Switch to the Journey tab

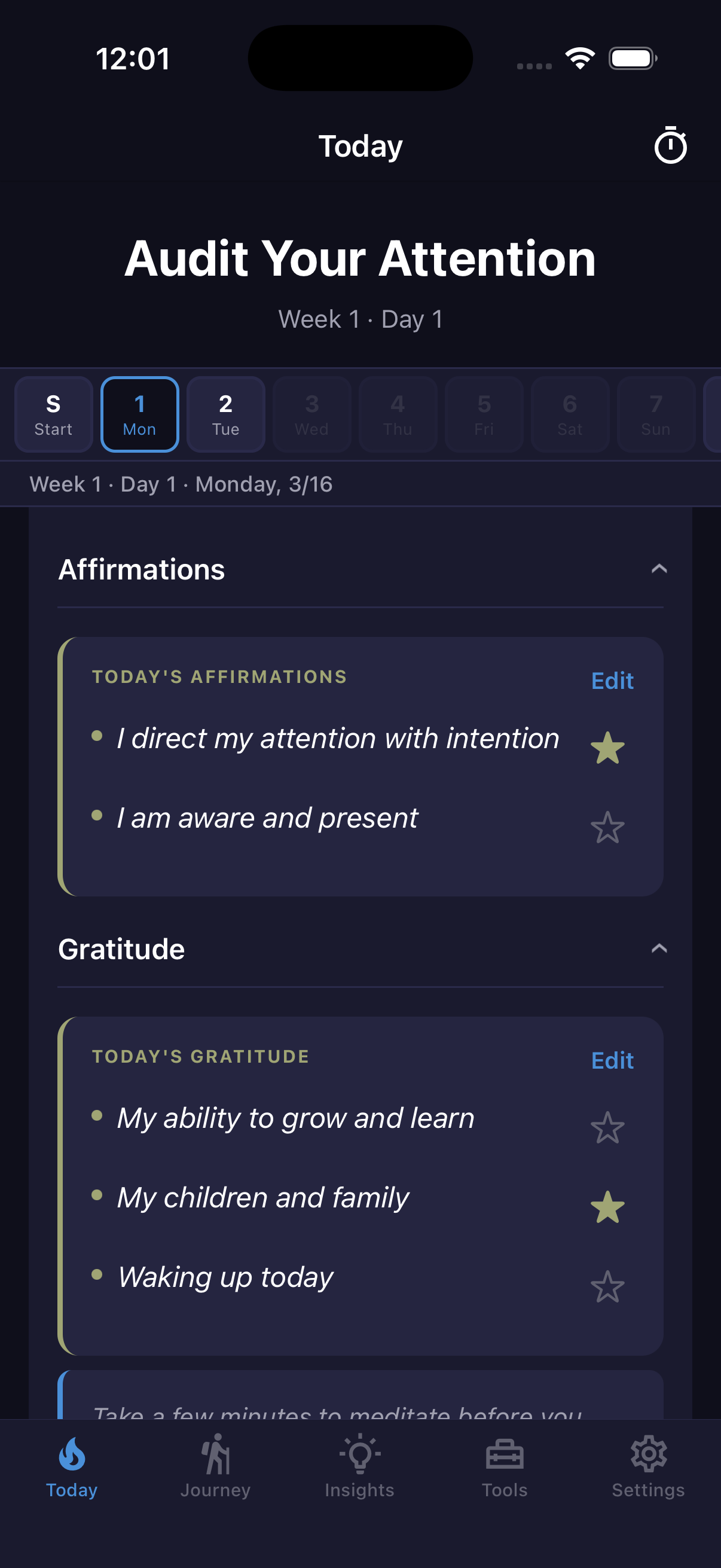[x=215, y=1465]
